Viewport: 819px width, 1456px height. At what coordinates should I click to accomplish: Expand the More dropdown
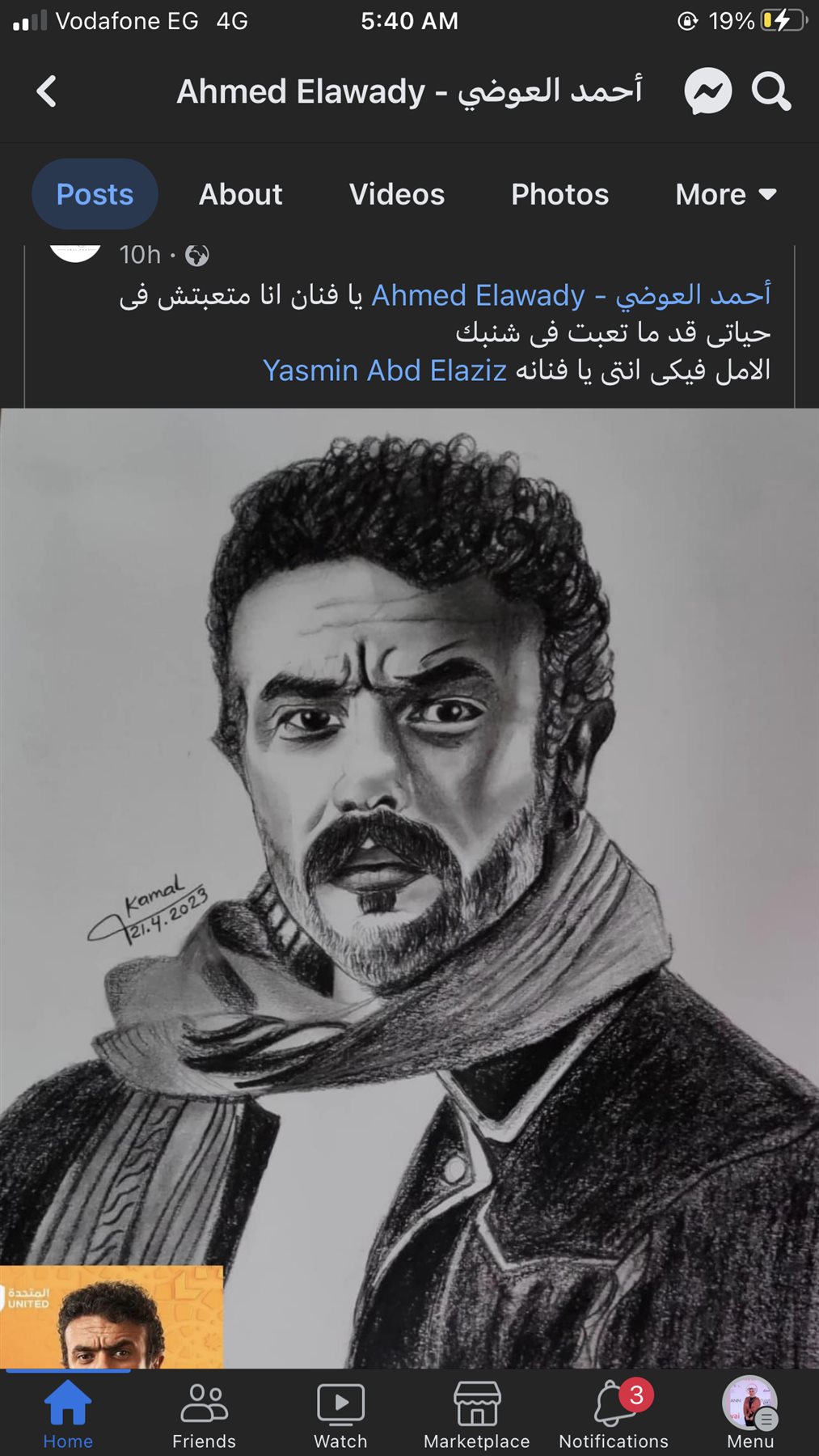725,194
